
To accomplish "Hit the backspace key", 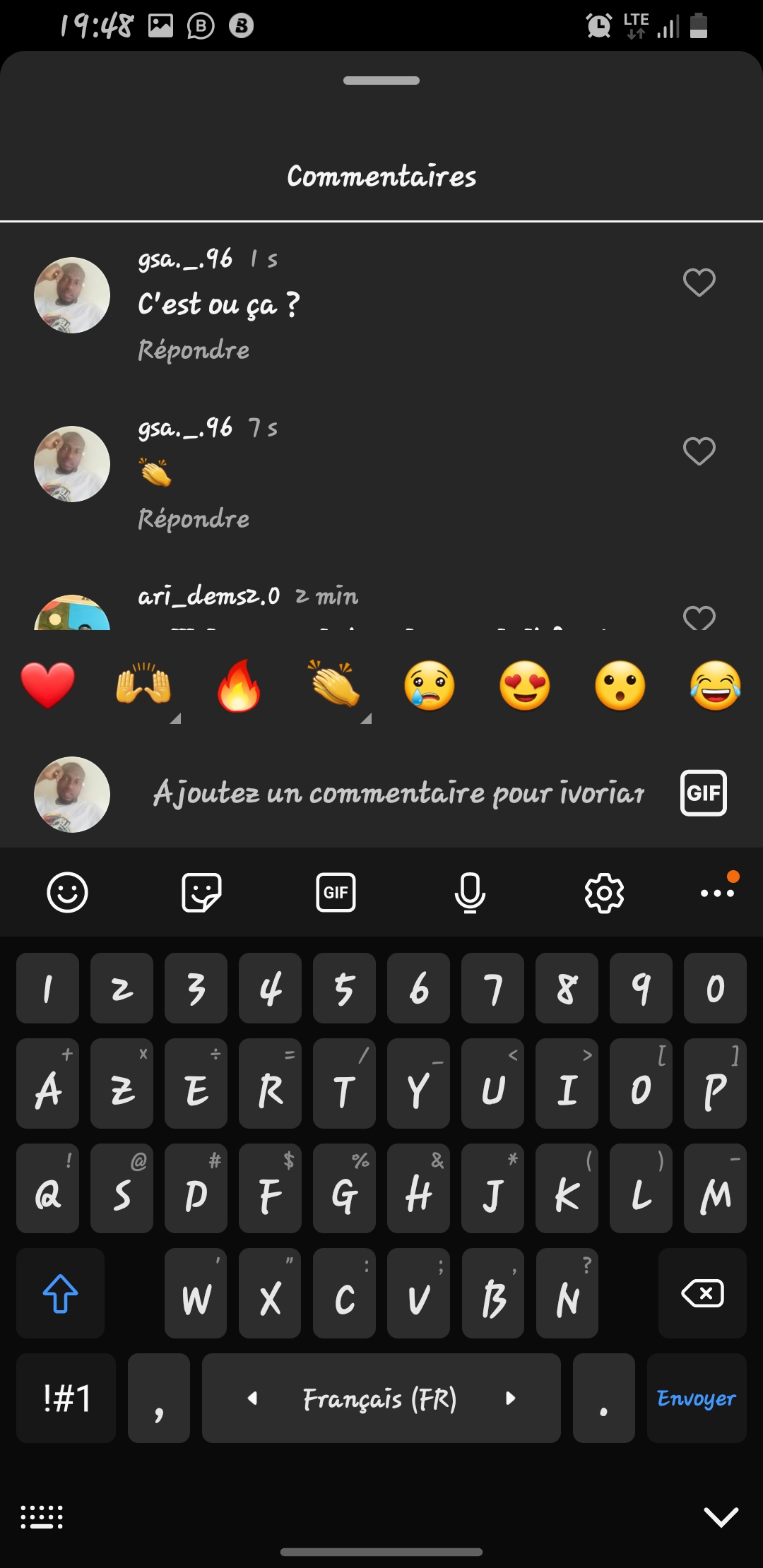I will coord(702,1293).
